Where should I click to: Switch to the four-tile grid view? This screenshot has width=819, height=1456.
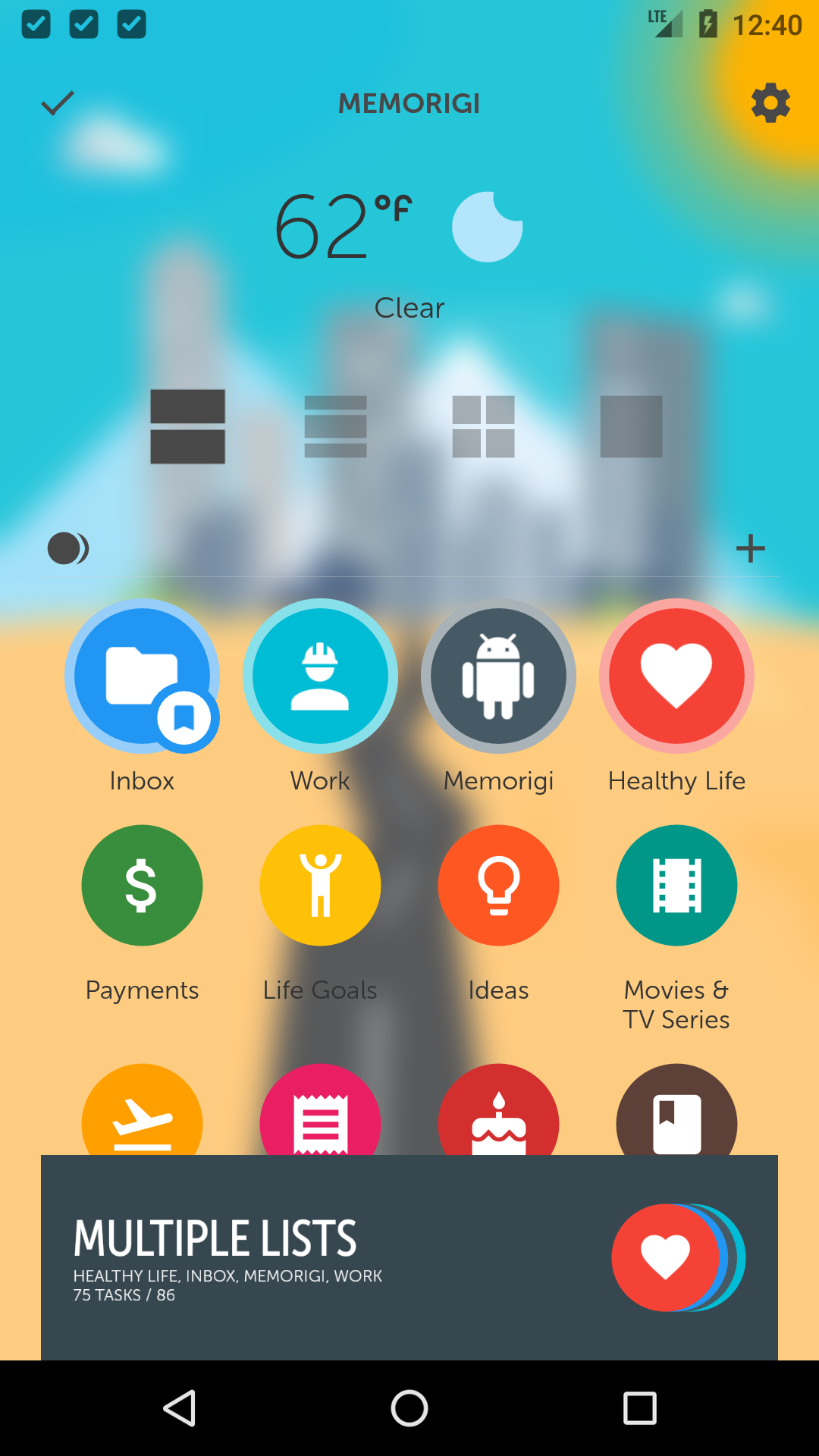pyautogui.click(x=483, y=426)
